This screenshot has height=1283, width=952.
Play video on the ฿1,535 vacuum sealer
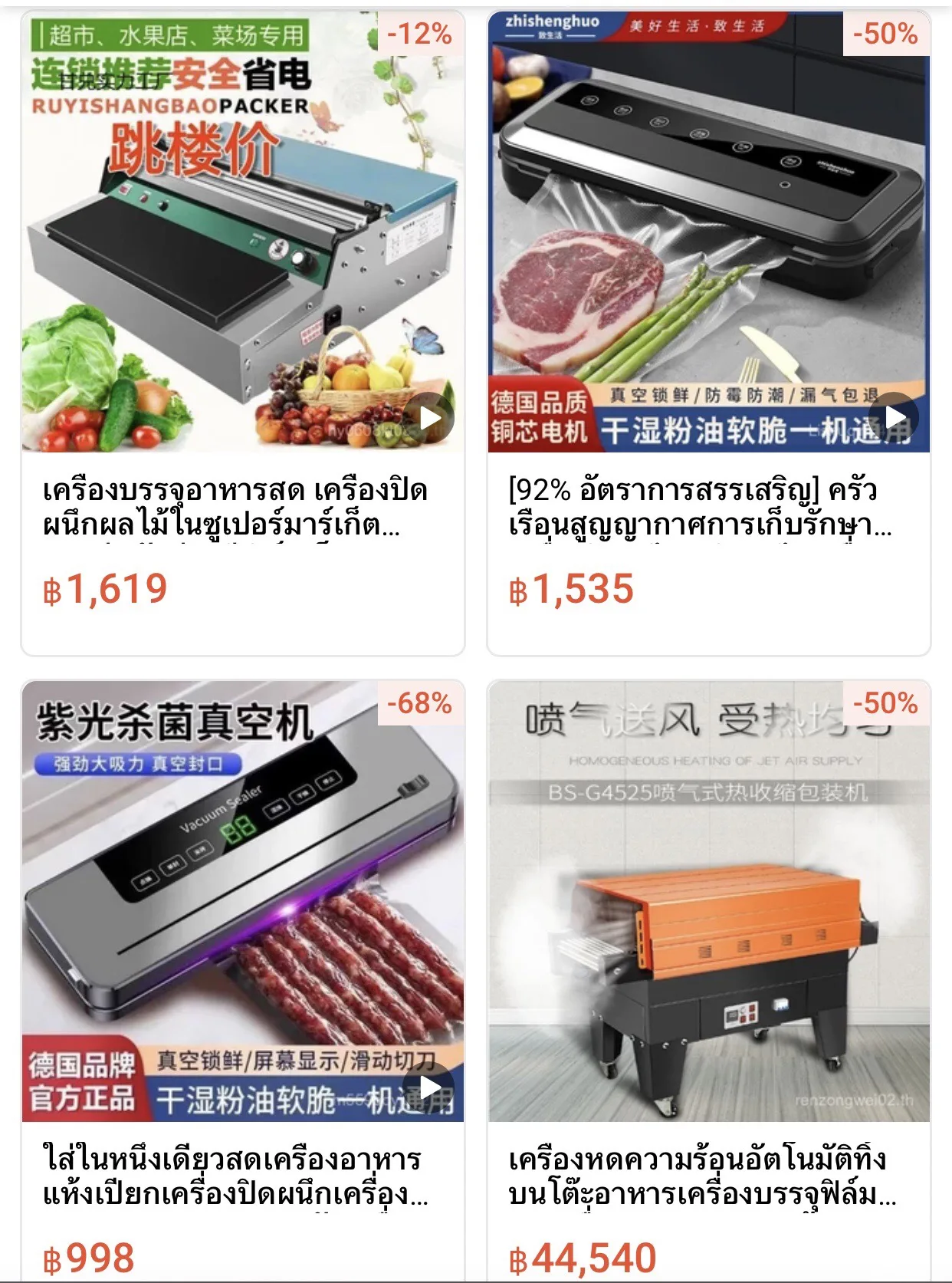pyautogui.click(x=895, y=417)
